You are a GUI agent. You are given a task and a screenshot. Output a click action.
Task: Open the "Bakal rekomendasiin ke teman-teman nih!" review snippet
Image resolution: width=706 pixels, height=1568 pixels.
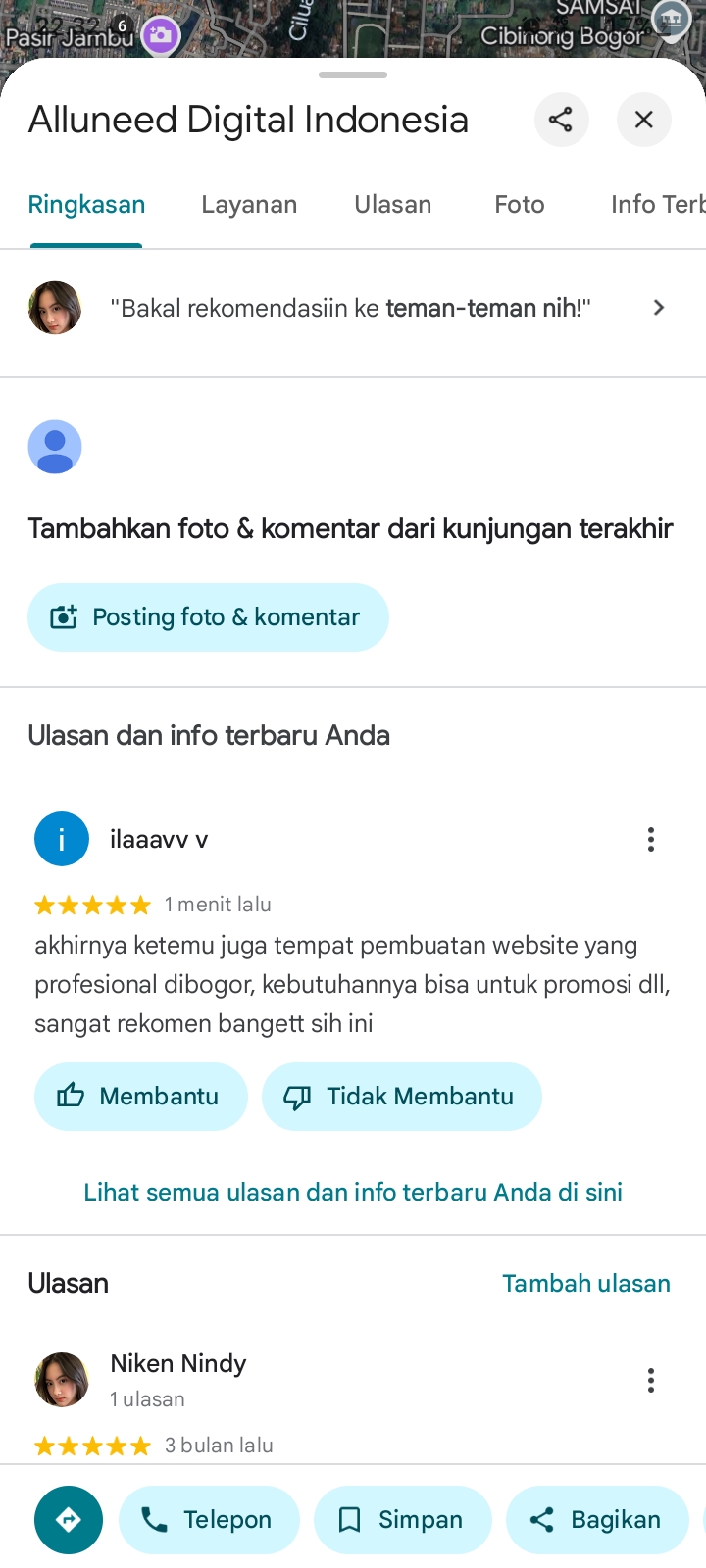point(353,308)
